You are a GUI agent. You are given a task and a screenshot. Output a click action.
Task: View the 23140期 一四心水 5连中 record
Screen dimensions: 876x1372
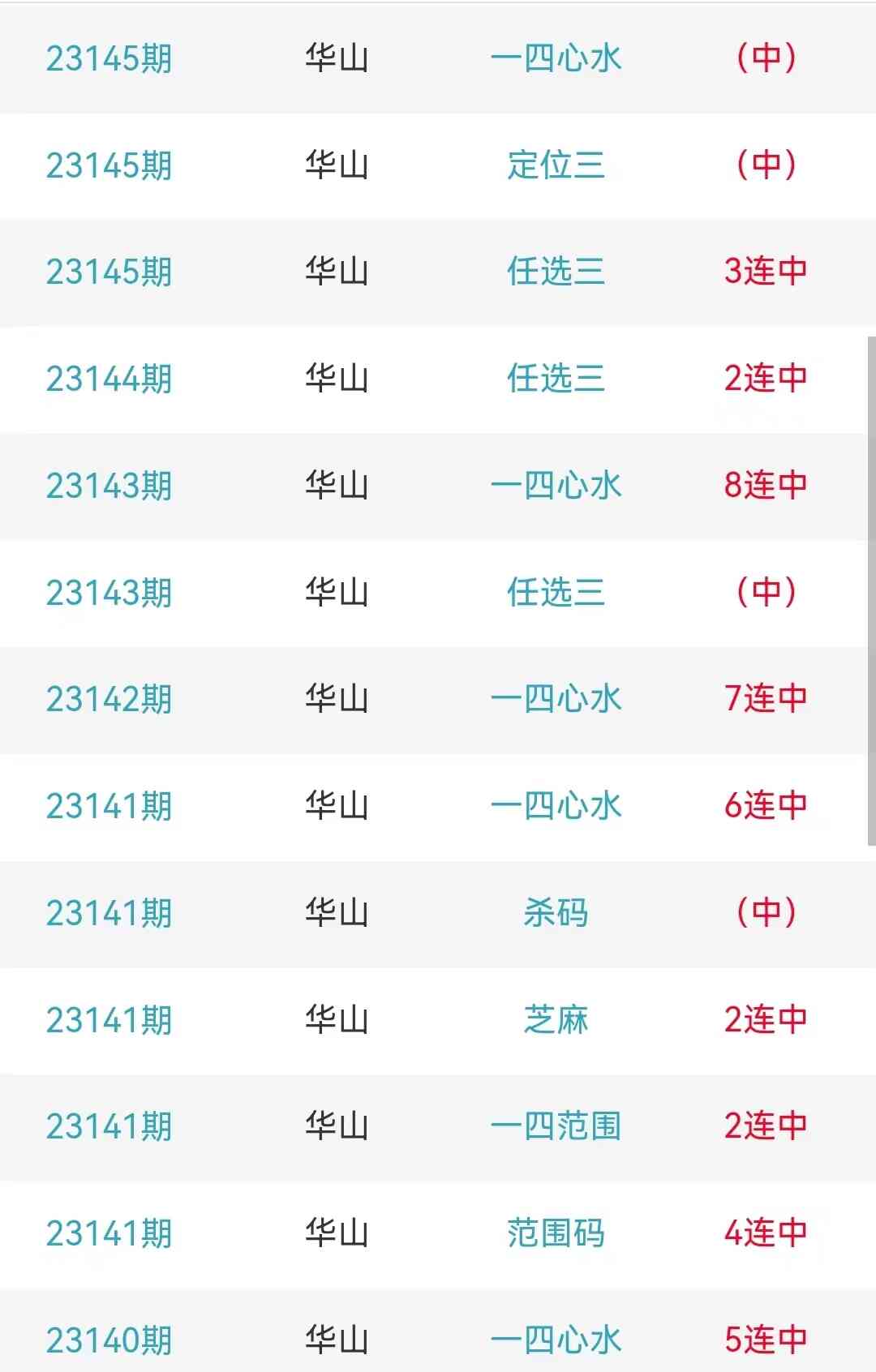(556, 1340)
